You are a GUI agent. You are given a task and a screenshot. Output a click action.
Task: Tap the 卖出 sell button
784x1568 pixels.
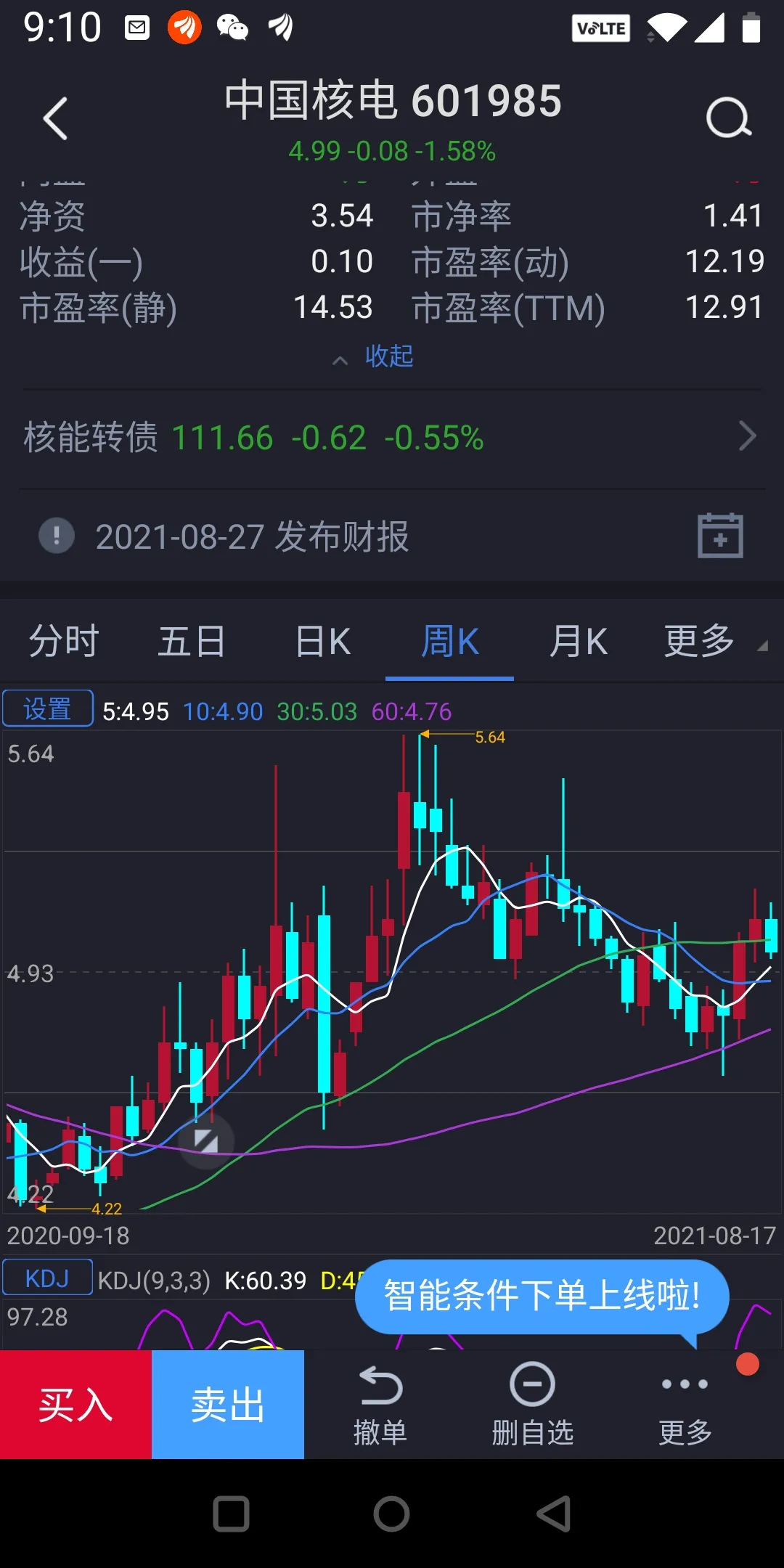point(228,1405)
